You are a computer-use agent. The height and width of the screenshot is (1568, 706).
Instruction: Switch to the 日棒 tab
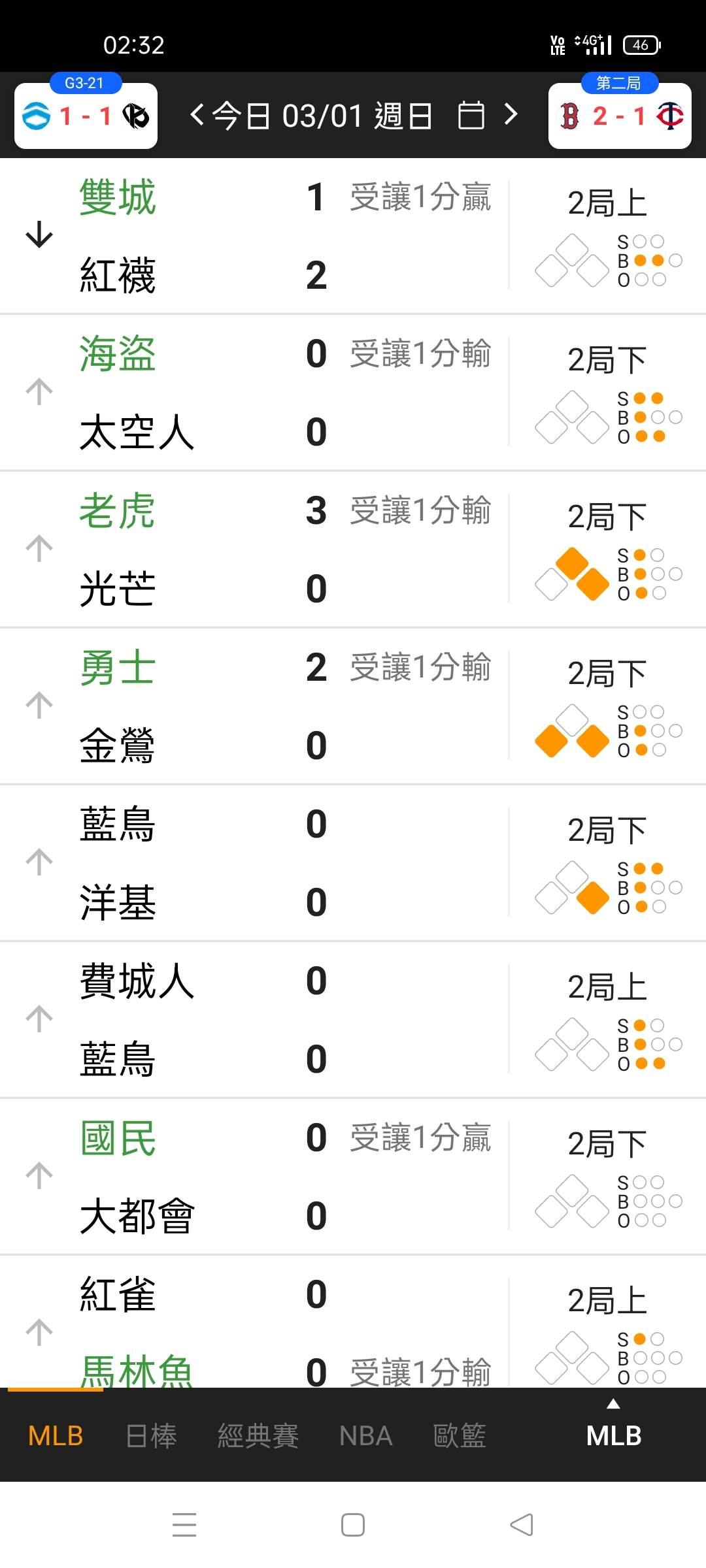click(x=151, y=1435)
